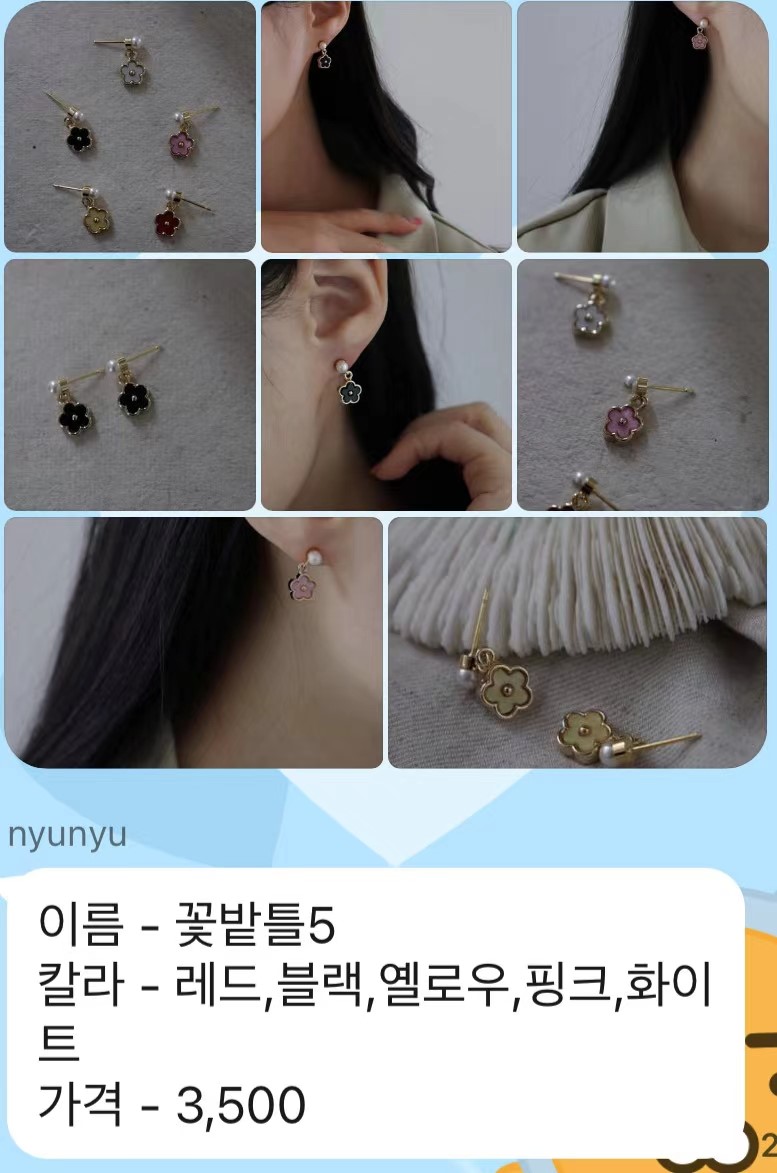777x1173 pixels.
Task: View the photo of pink earring beside long hair
Action: (x=642, y=127)
